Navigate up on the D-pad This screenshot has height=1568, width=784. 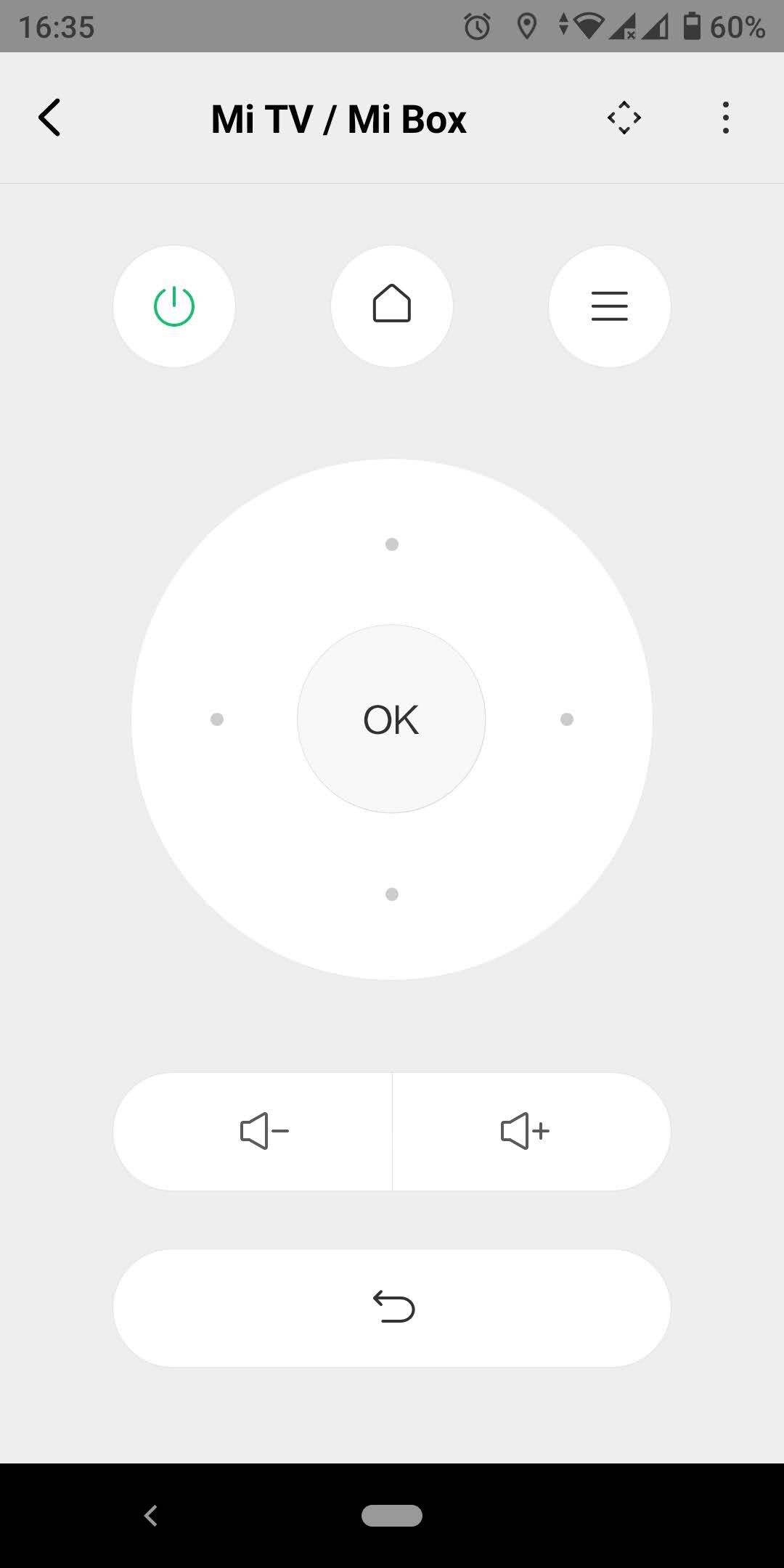(392, 544)
